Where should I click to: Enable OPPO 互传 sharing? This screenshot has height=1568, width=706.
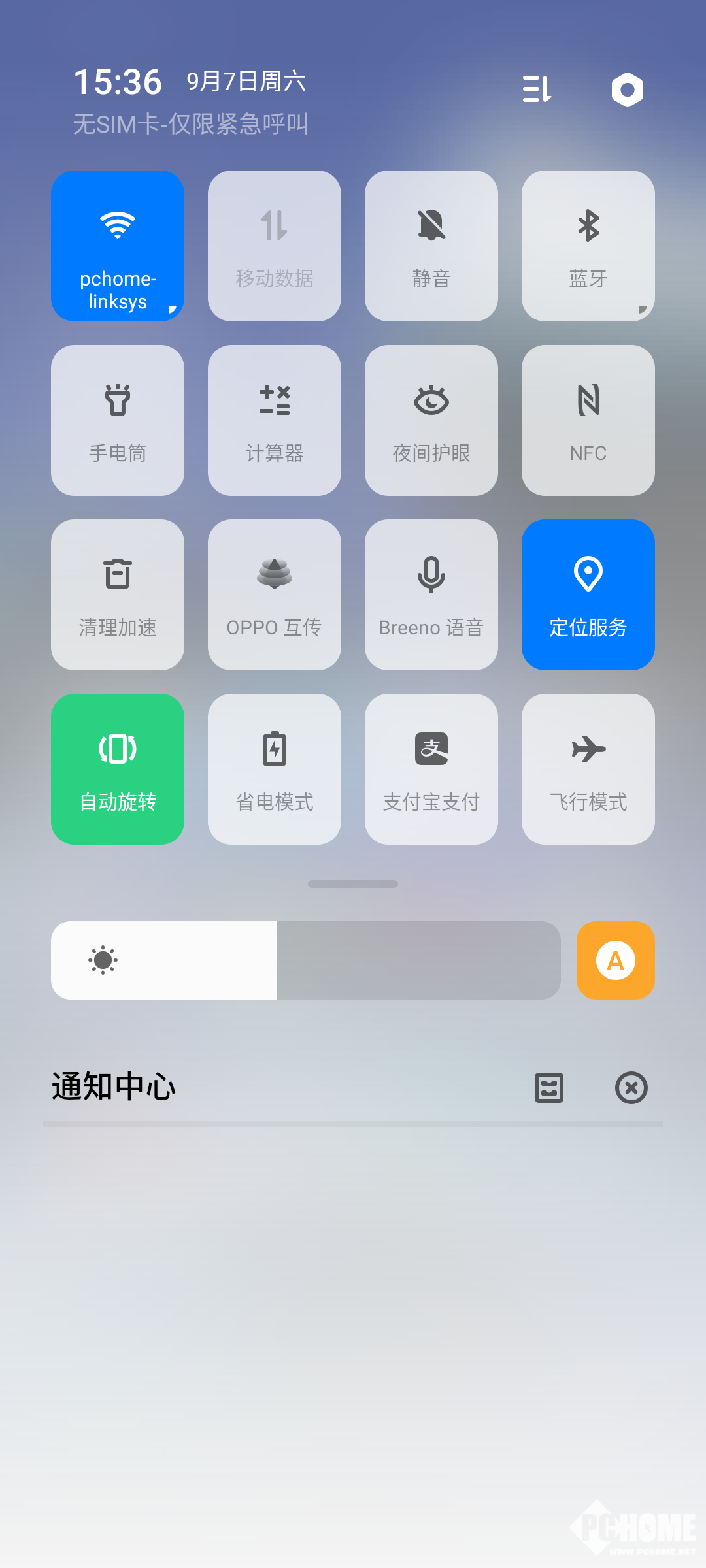pos(275,595)
